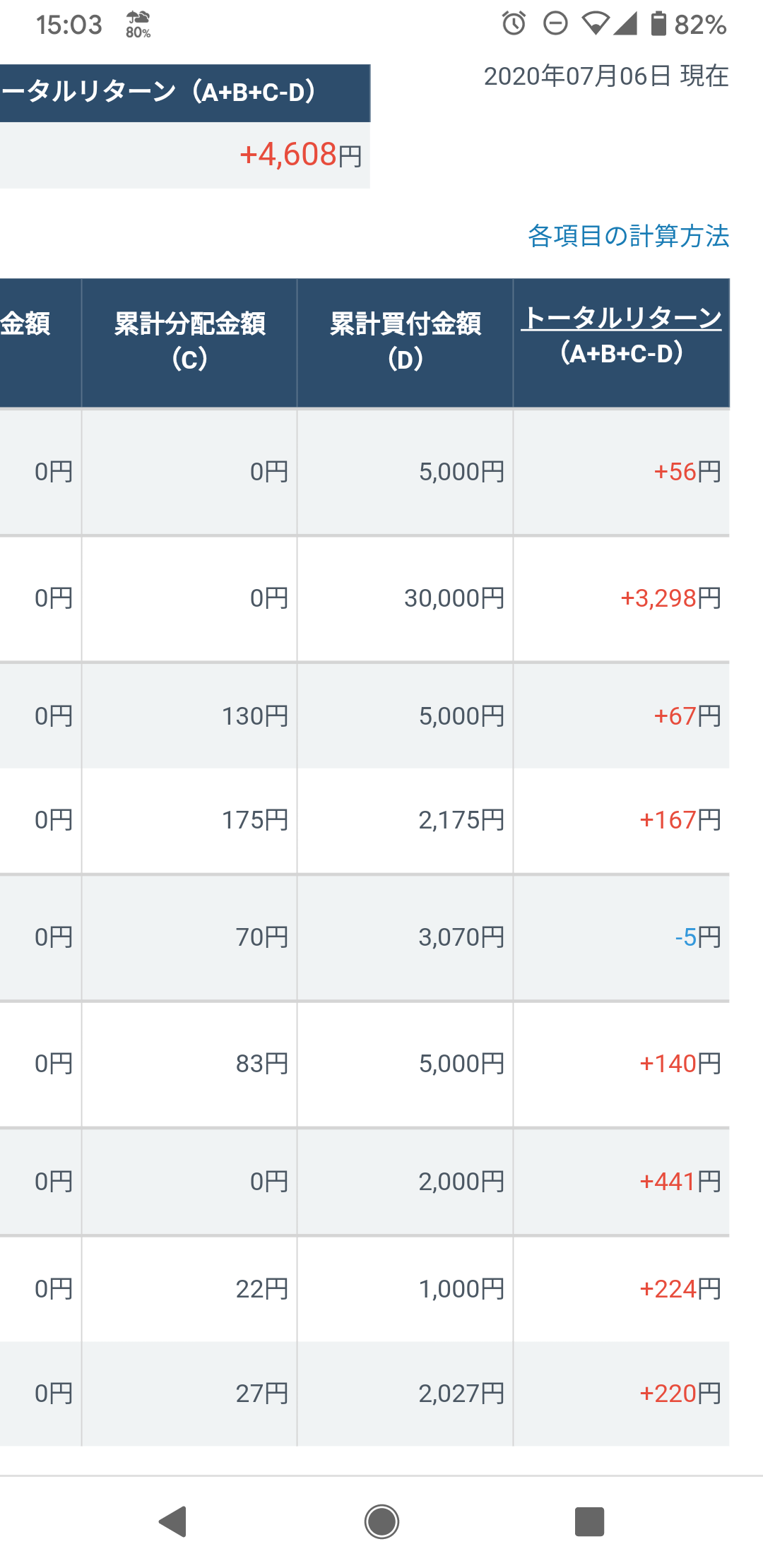Go to the home screen

(x=381, y=1521)
